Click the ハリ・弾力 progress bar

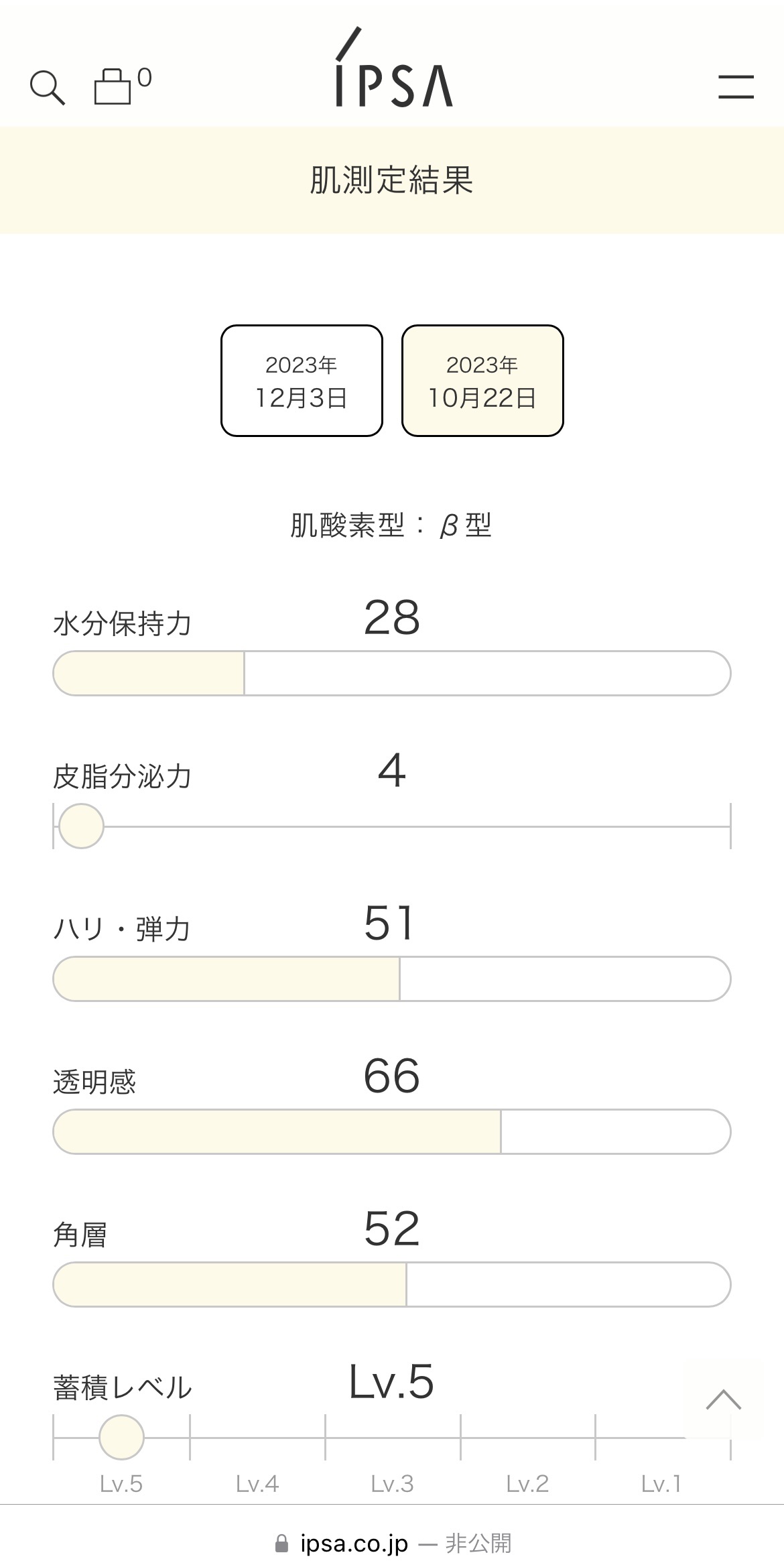coord(392,978)
